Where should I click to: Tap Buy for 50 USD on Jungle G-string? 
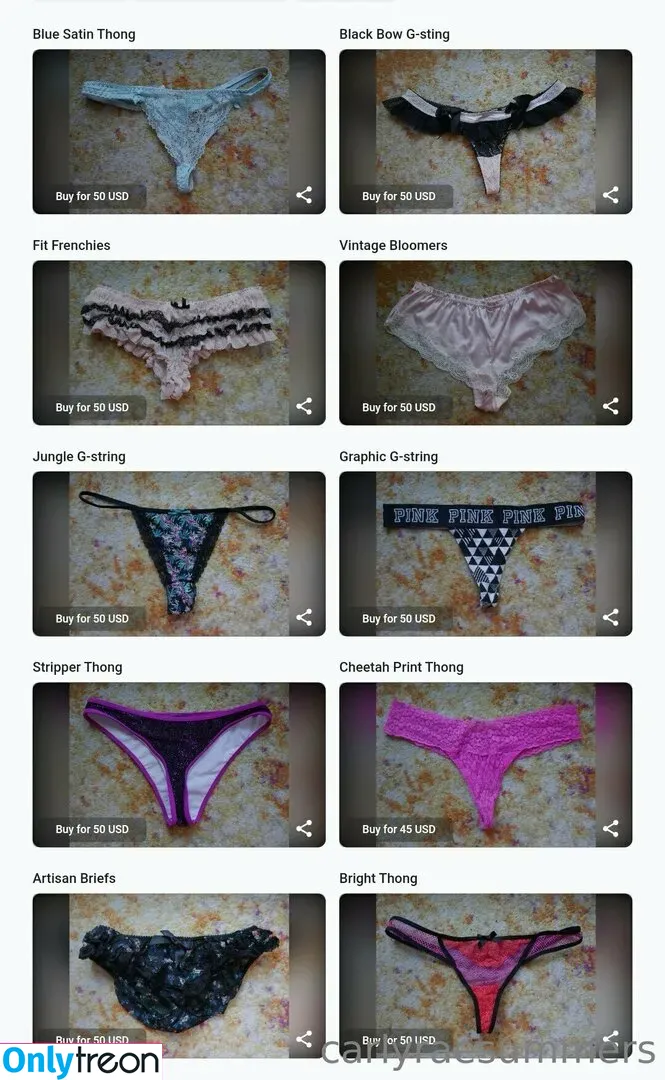tap(92, 618)
